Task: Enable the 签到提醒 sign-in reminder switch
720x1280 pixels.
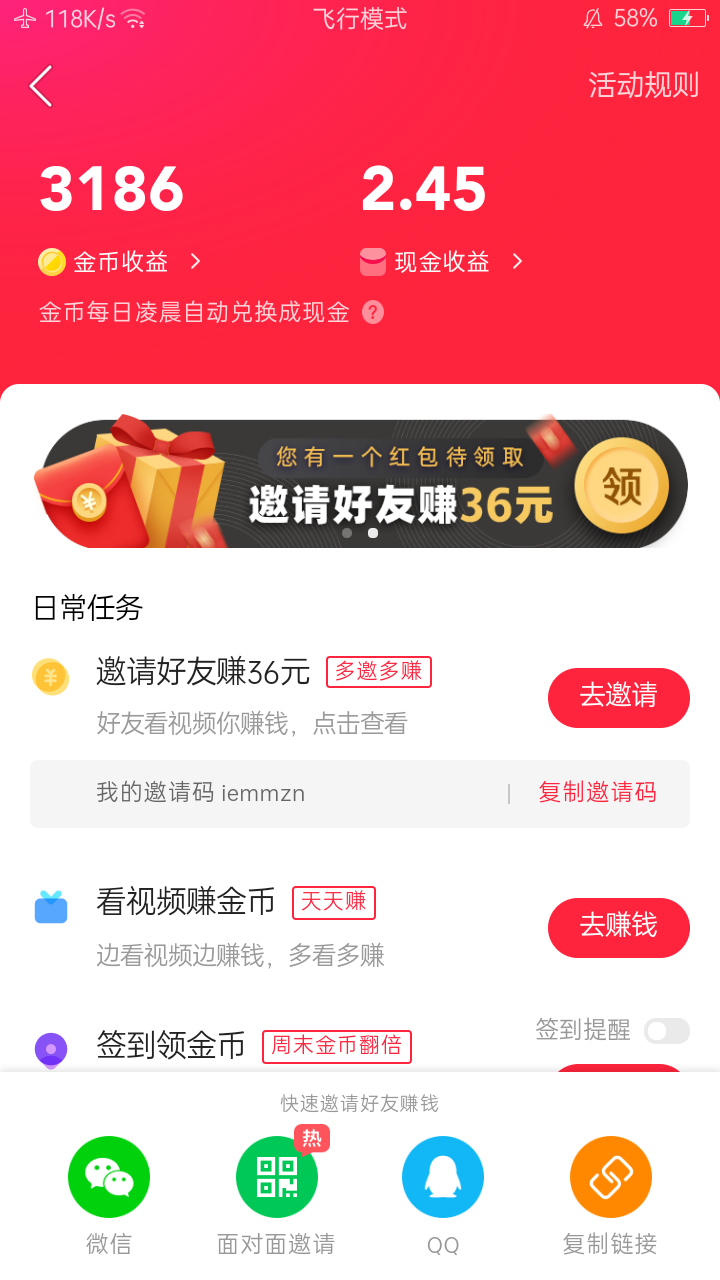Action: point(666,1030)
